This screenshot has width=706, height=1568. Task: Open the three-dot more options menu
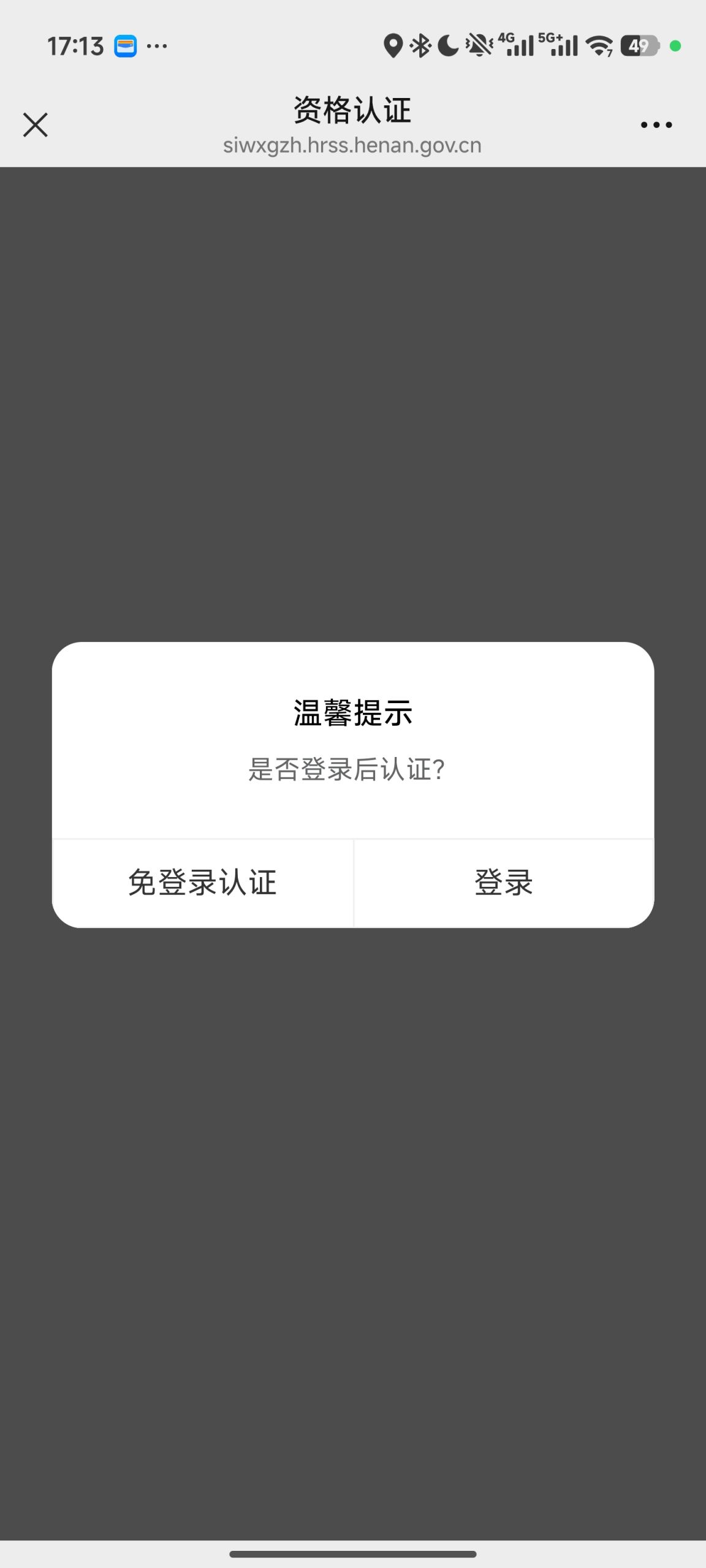pyautogui.click(x=656, y=125)
